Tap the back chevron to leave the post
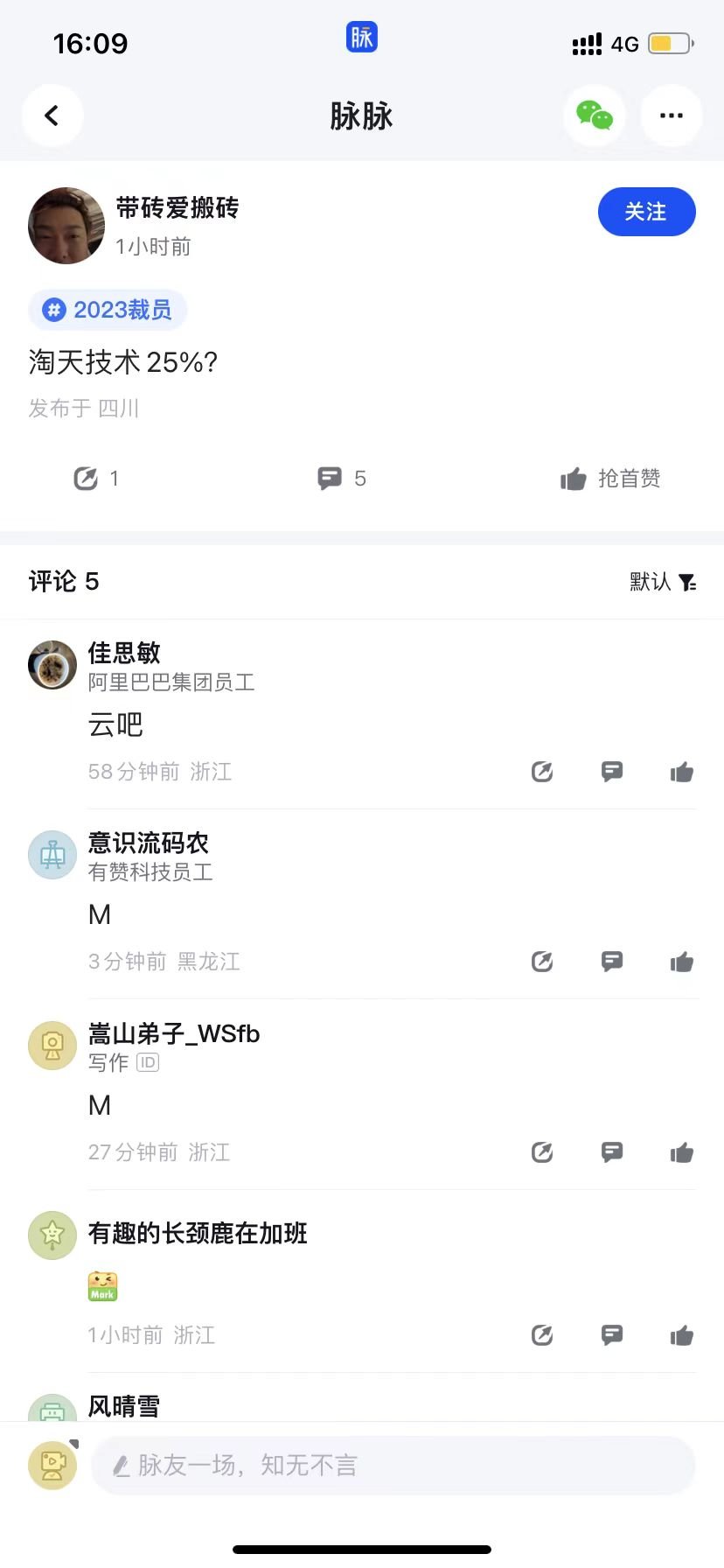Screen dimensions: 724x1568 (x=52, y=115)
